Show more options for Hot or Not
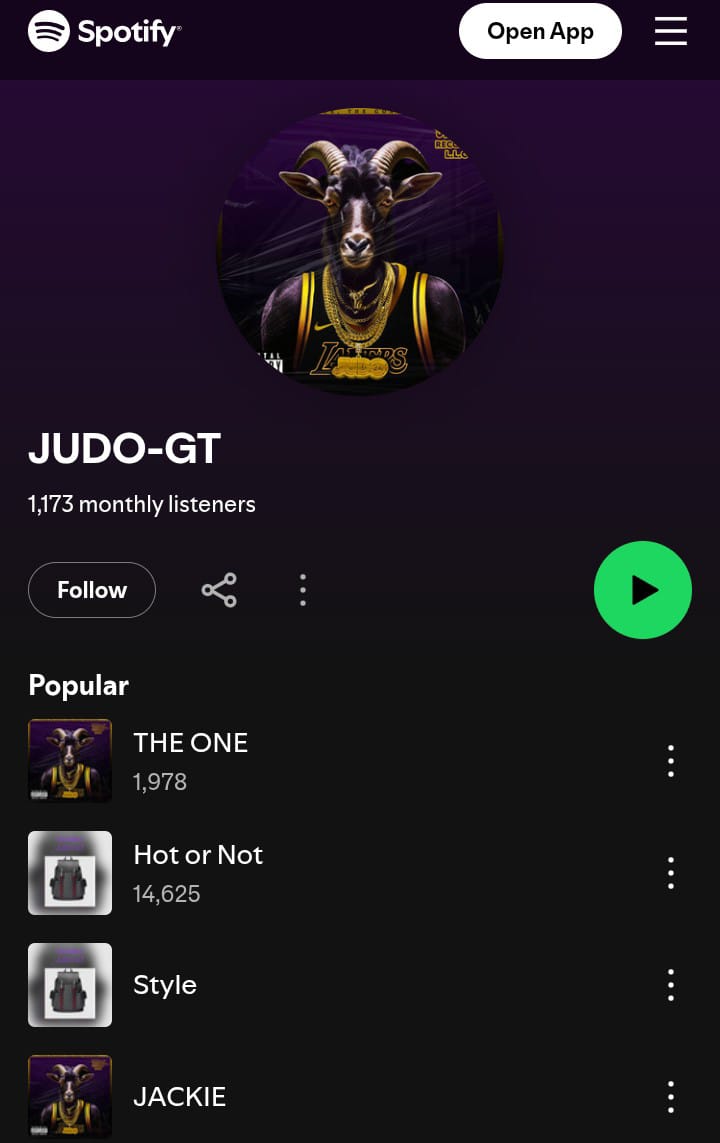 pyautogui.click(x=671, y=873)
